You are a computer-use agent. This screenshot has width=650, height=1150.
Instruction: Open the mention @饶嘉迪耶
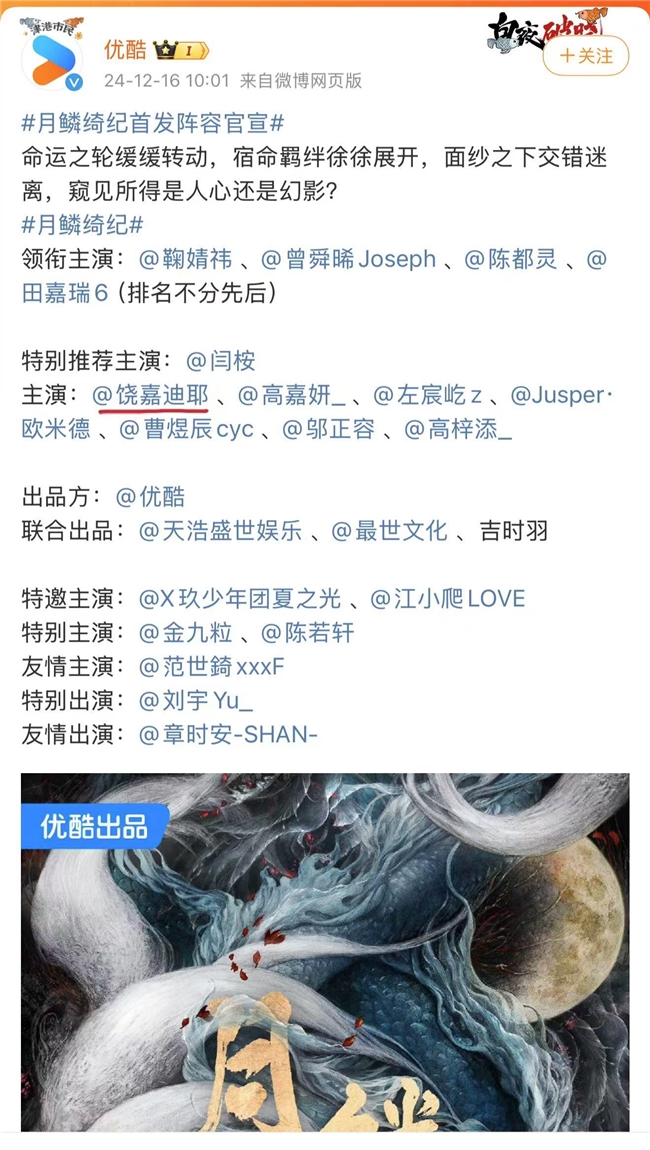[150, 395]
